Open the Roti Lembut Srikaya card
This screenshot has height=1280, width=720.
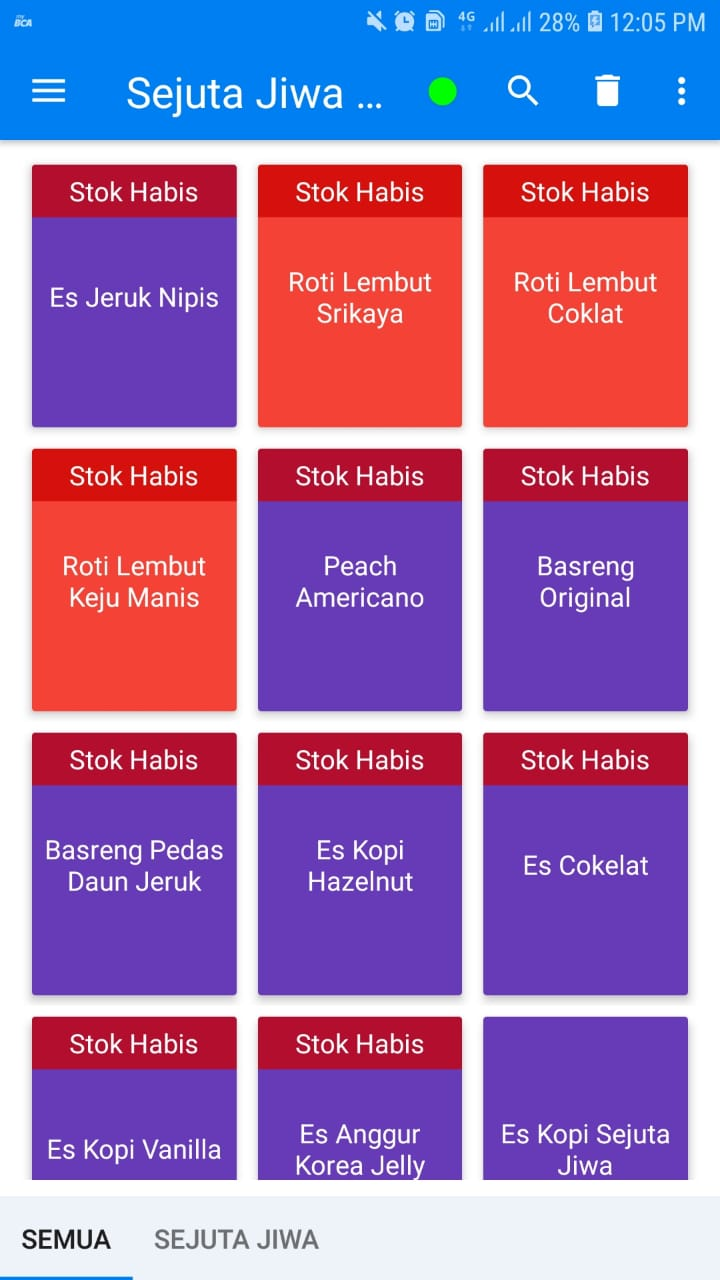(x=360, y=298)
